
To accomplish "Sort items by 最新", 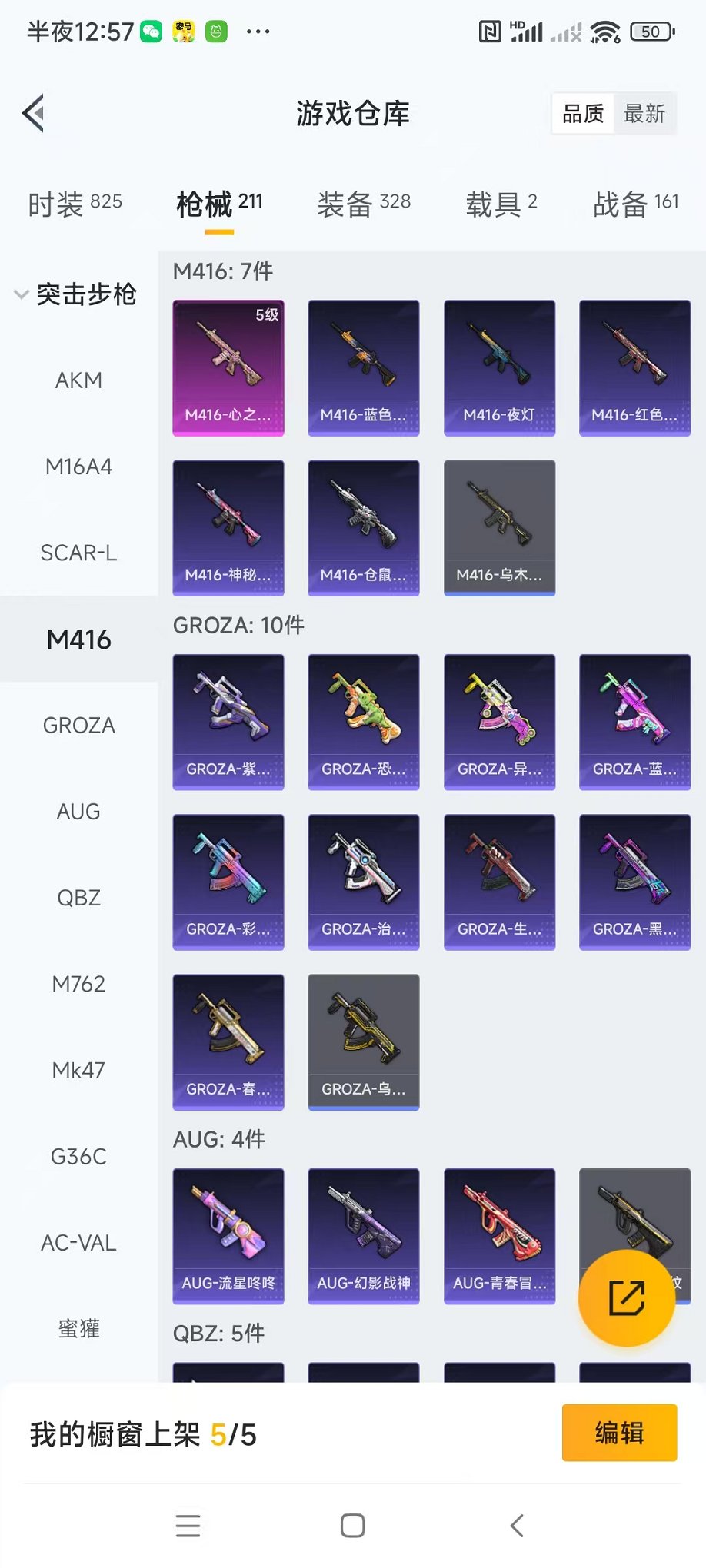I will pos(644,114).
